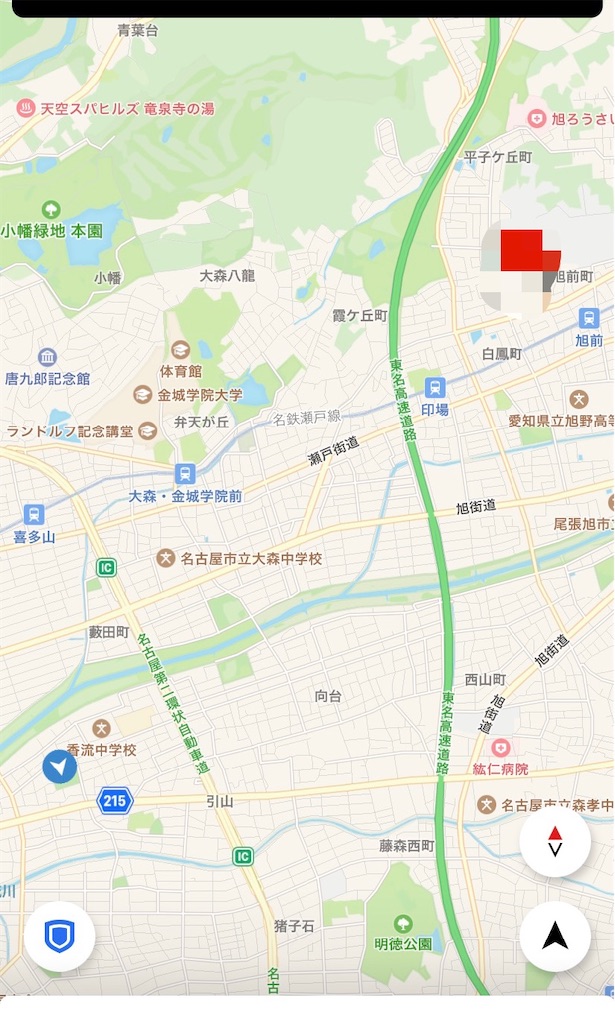Image resolution: width=615 pixels, height=1024 pixels.
Task: Open the 紘仁病院 hospital marker
Action: [500, 748]
